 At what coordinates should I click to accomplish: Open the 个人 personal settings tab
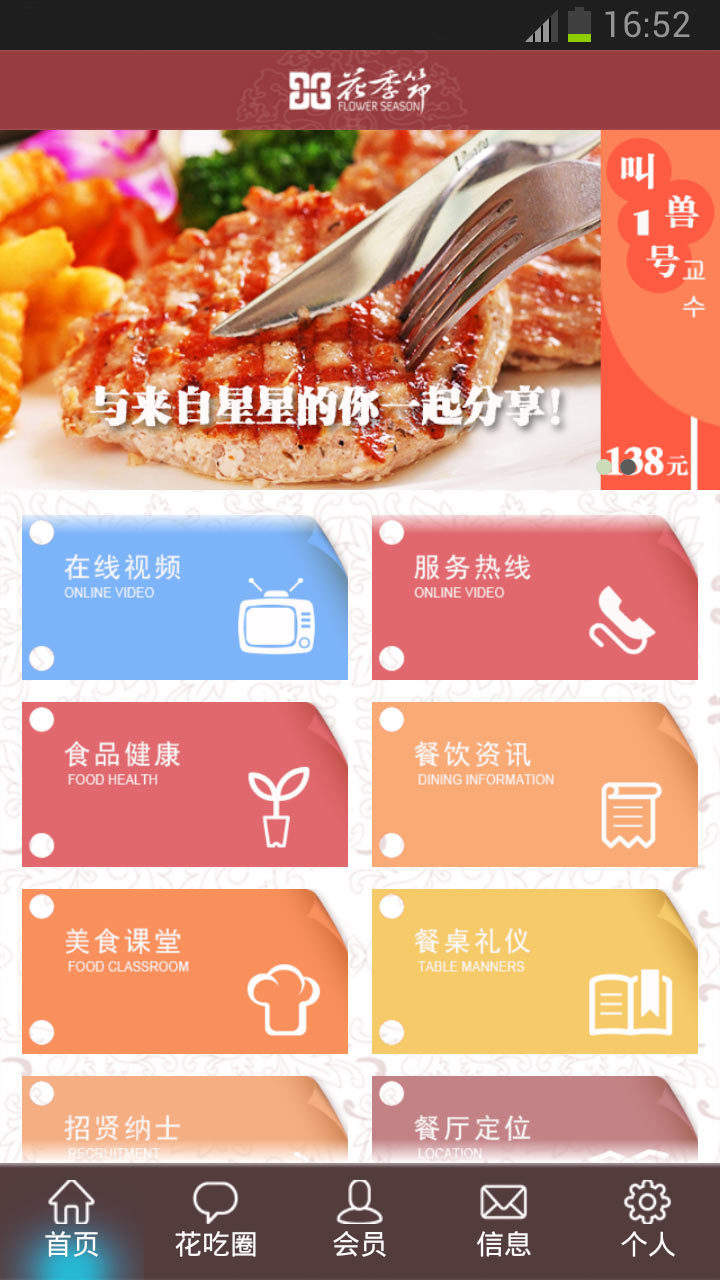(x=648, y=1222)
